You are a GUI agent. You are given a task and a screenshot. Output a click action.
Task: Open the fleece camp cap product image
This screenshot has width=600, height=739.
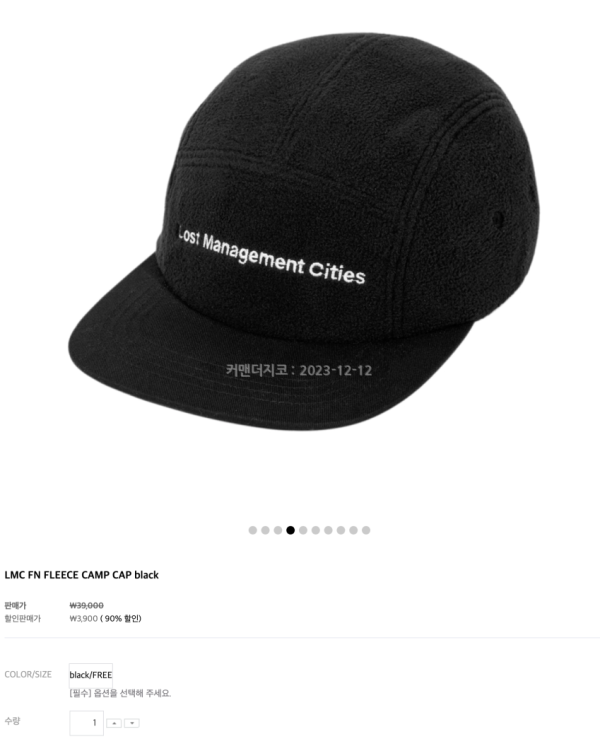305,240
